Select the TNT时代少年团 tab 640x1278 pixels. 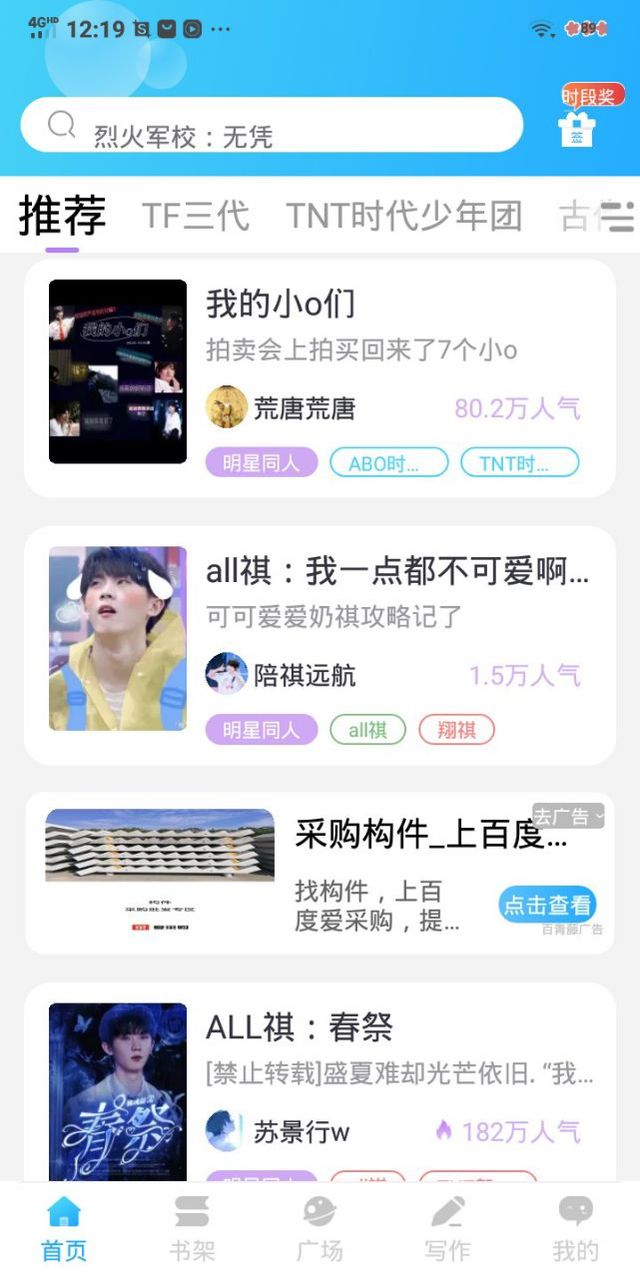pyautogui.click(x=404, y=215)
